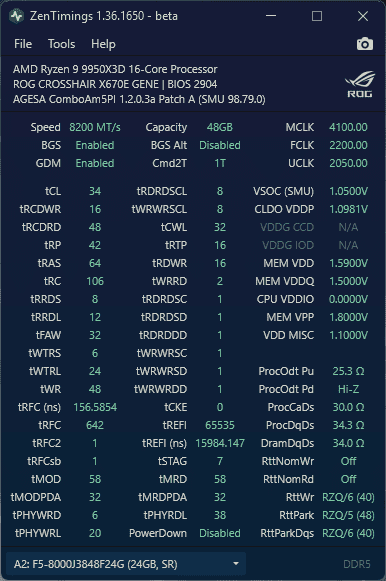Take a screenshot with the camera icon

365,44
